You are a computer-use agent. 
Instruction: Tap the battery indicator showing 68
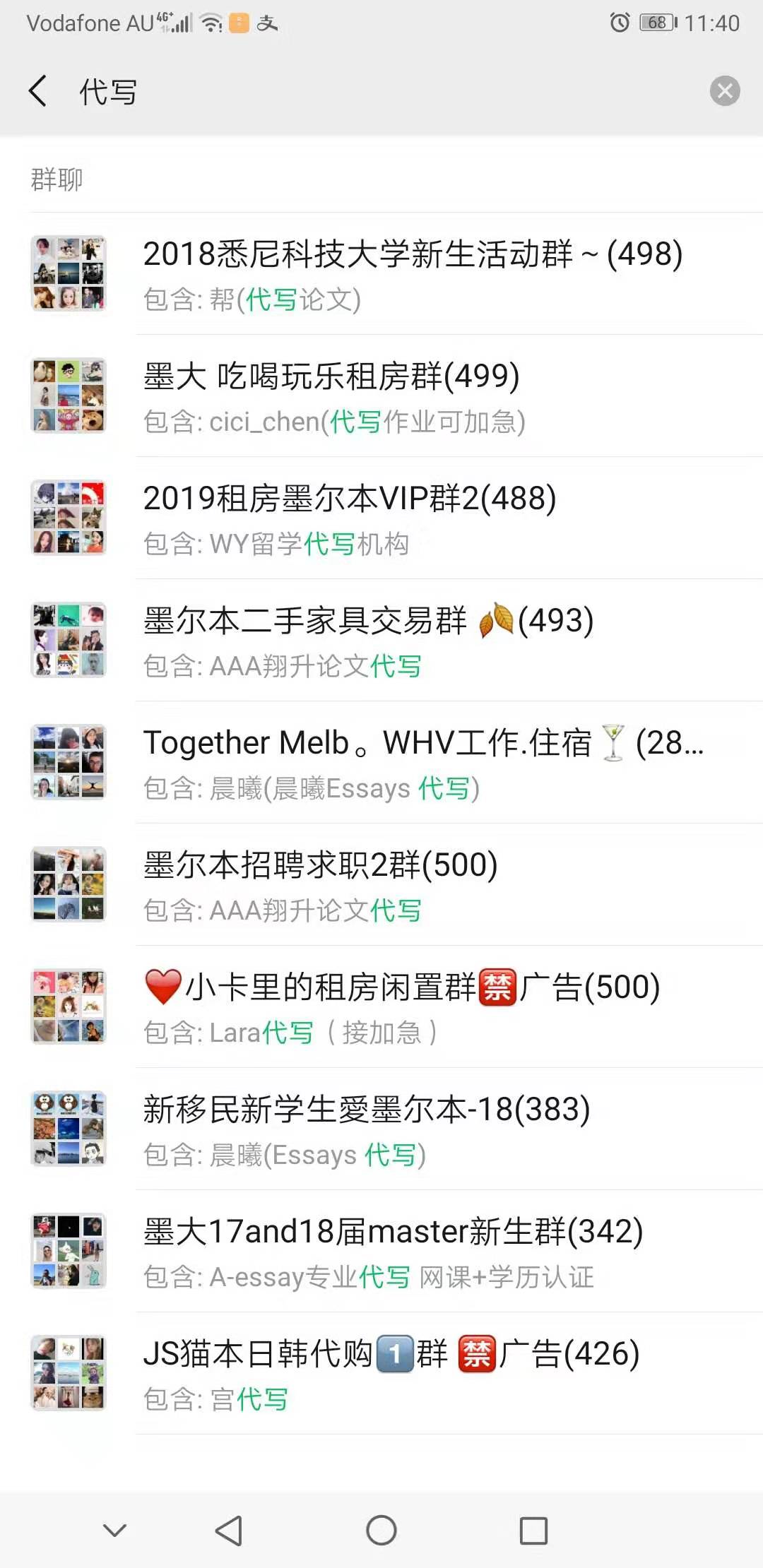coord(658,23)
